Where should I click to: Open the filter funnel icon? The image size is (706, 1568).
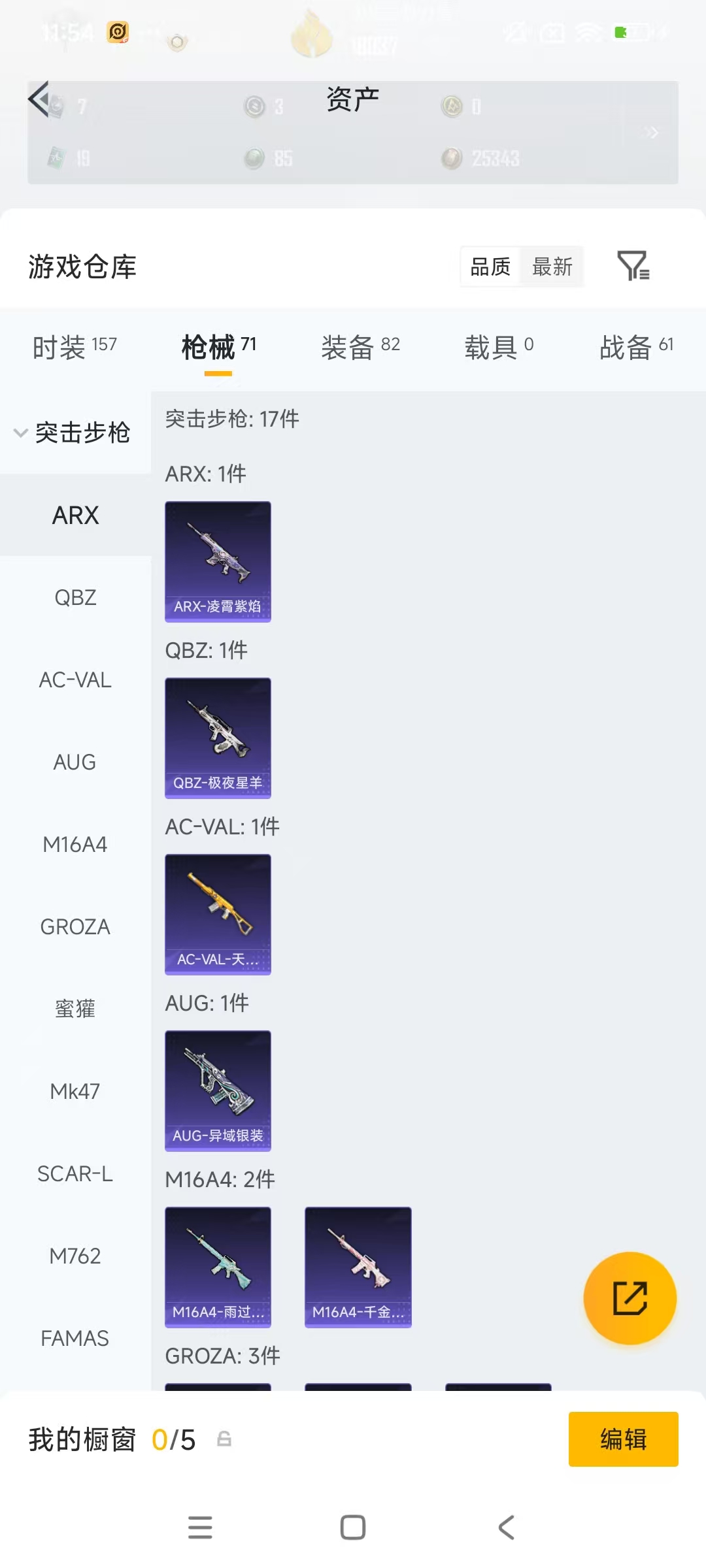[x=633, y=267]
